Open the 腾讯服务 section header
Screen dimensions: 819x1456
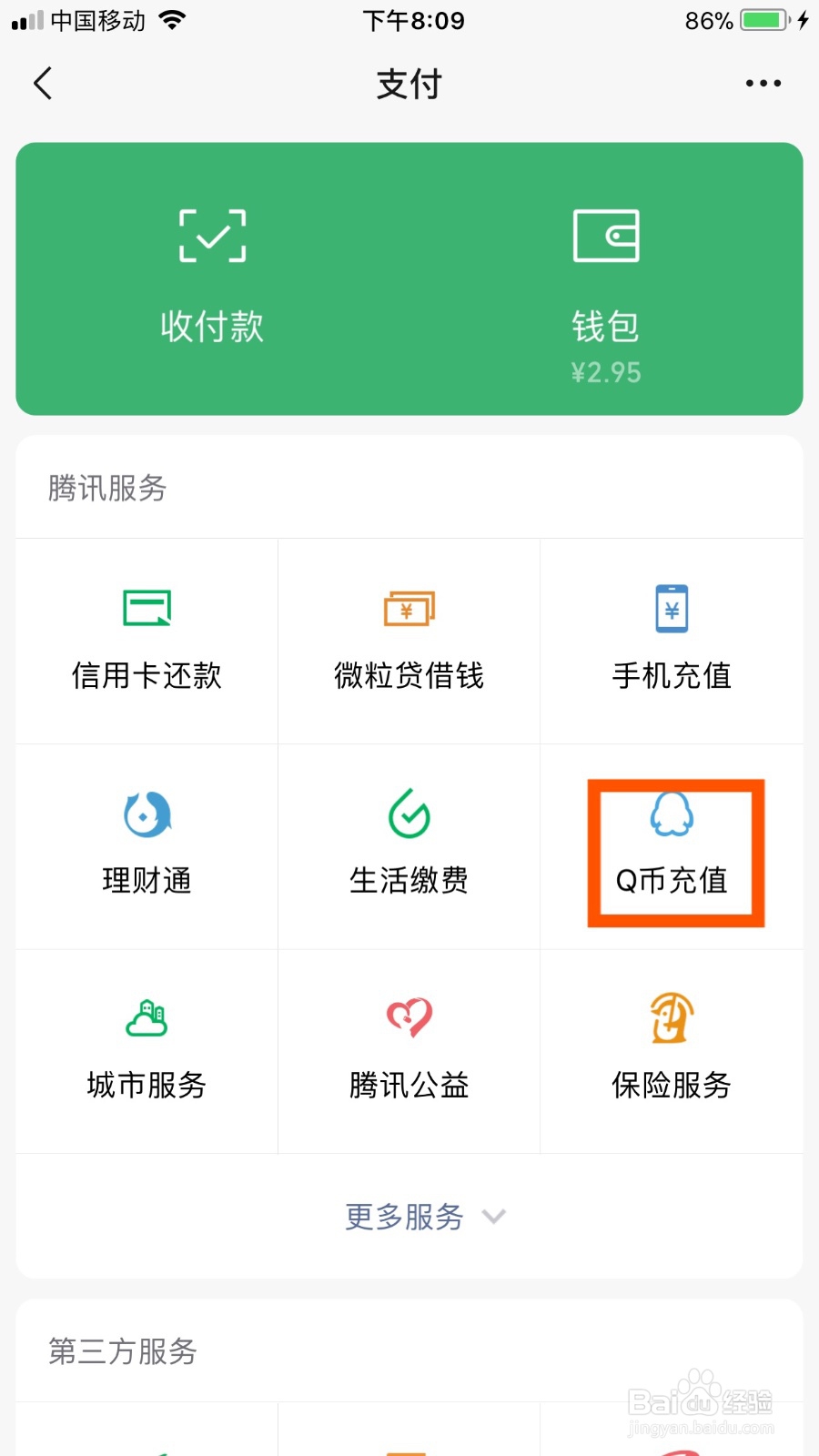[106, 489]
